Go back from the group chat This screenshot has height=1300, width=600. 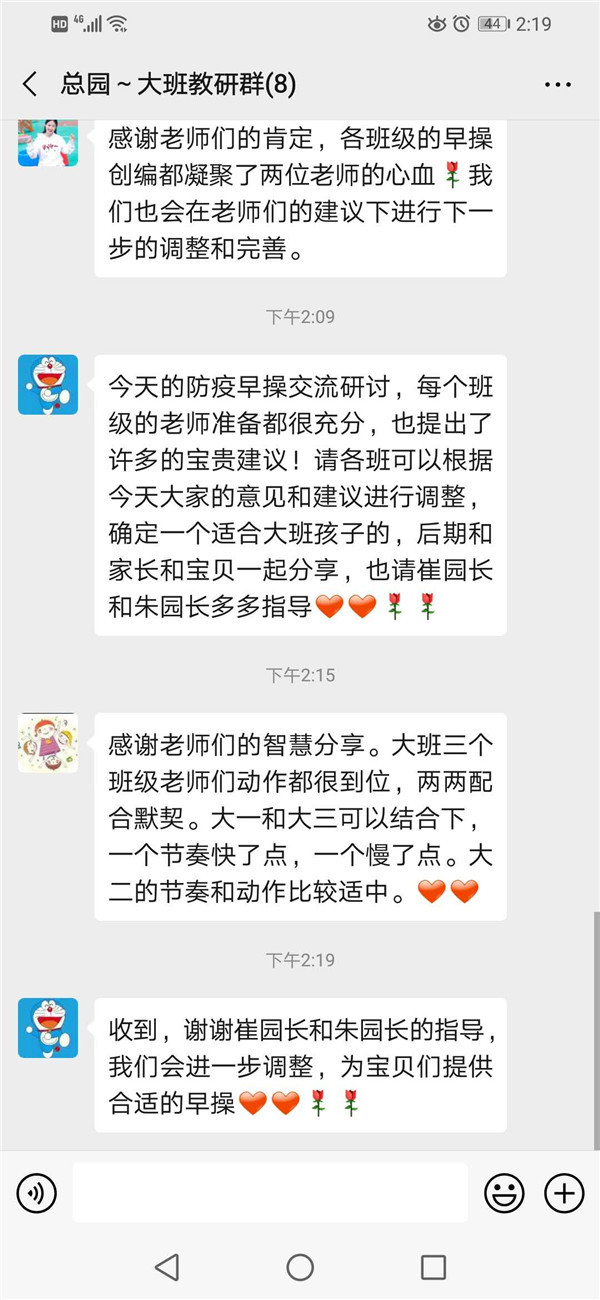point(30,84)
